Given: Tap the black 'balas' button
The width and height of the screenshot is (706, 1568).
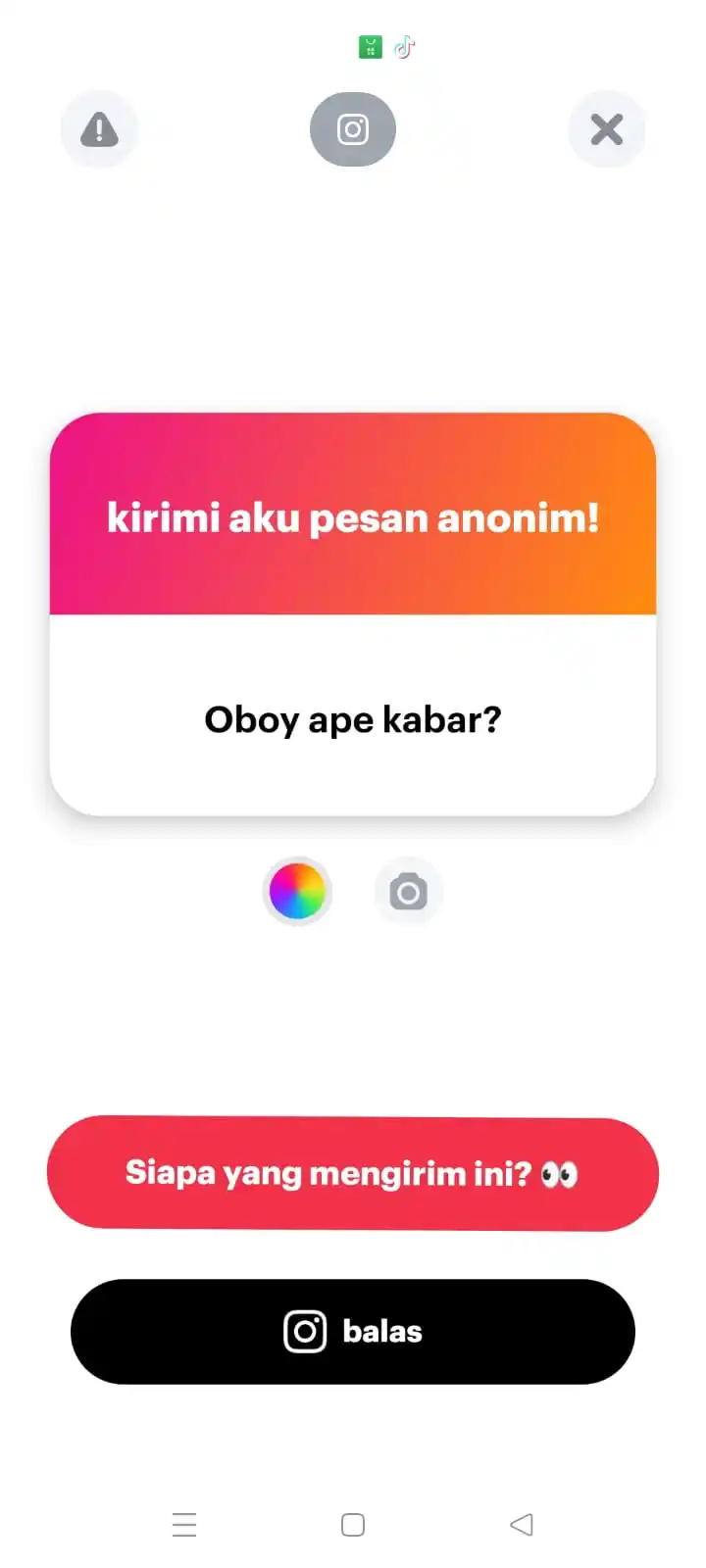Looking at the screenshot, I should 352,1331.
